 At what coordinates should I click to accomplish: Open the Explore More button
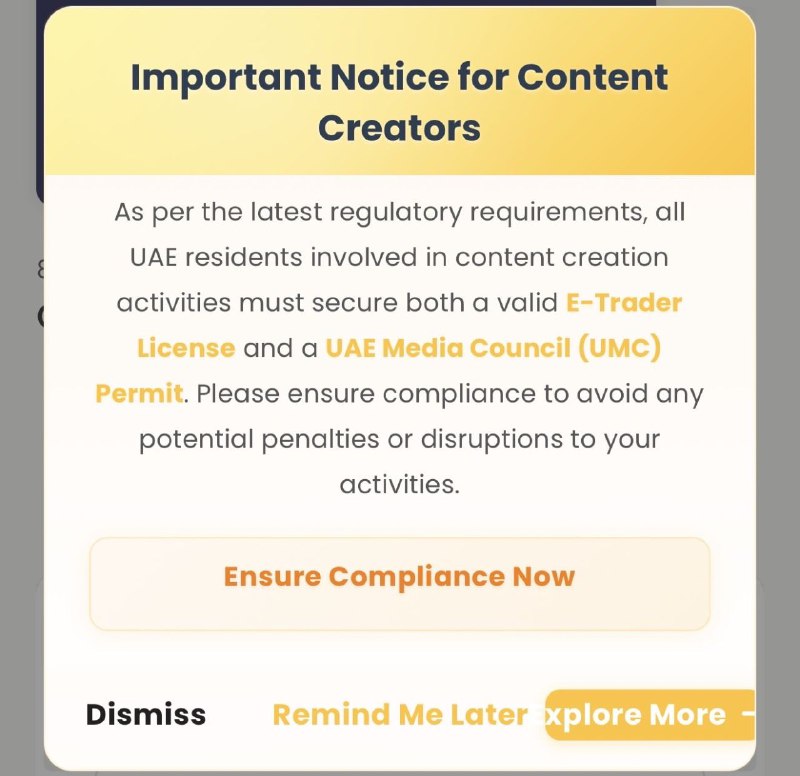pyautogui.click(x=648, y=714)
